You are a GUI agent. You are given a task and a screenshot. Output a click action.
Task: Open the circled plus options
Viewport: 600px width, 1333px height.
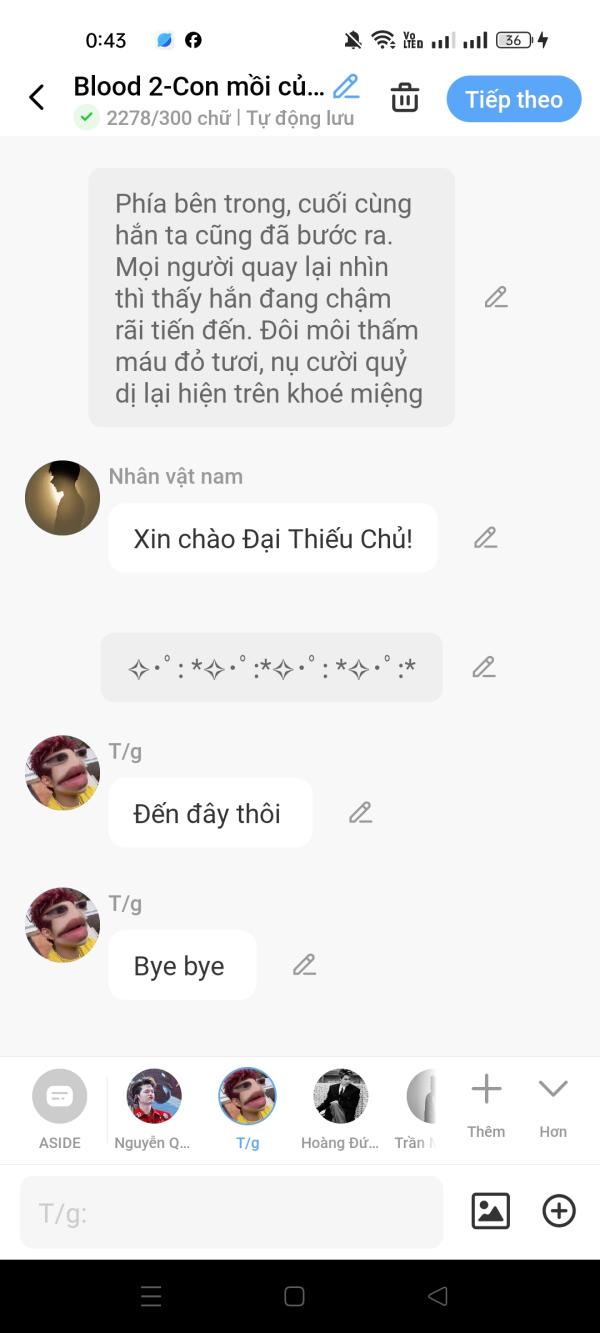coord(559,1211)
